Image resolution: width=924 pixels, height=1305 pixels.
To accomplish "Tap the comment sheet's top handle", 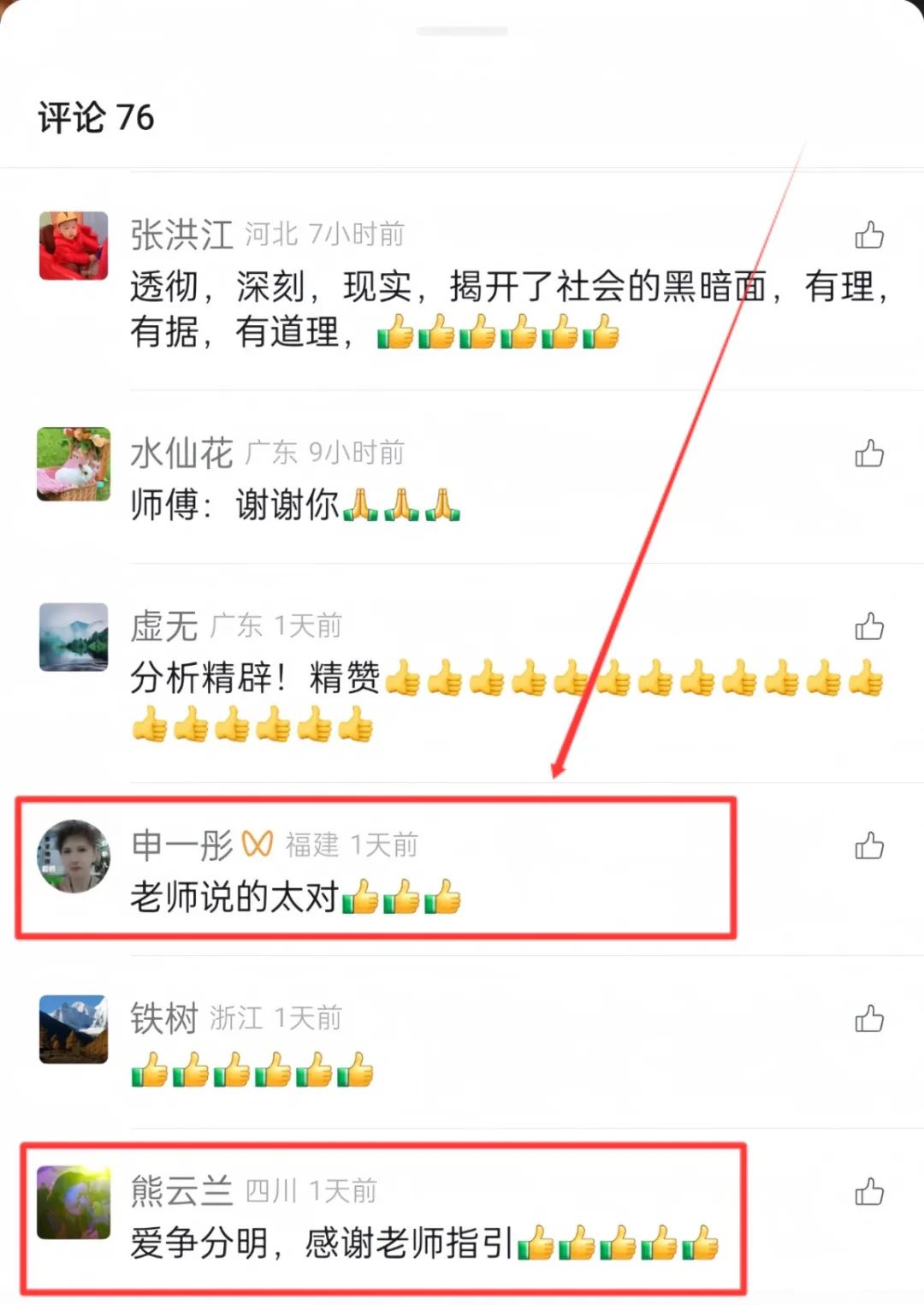I will [x=462, y=32].
